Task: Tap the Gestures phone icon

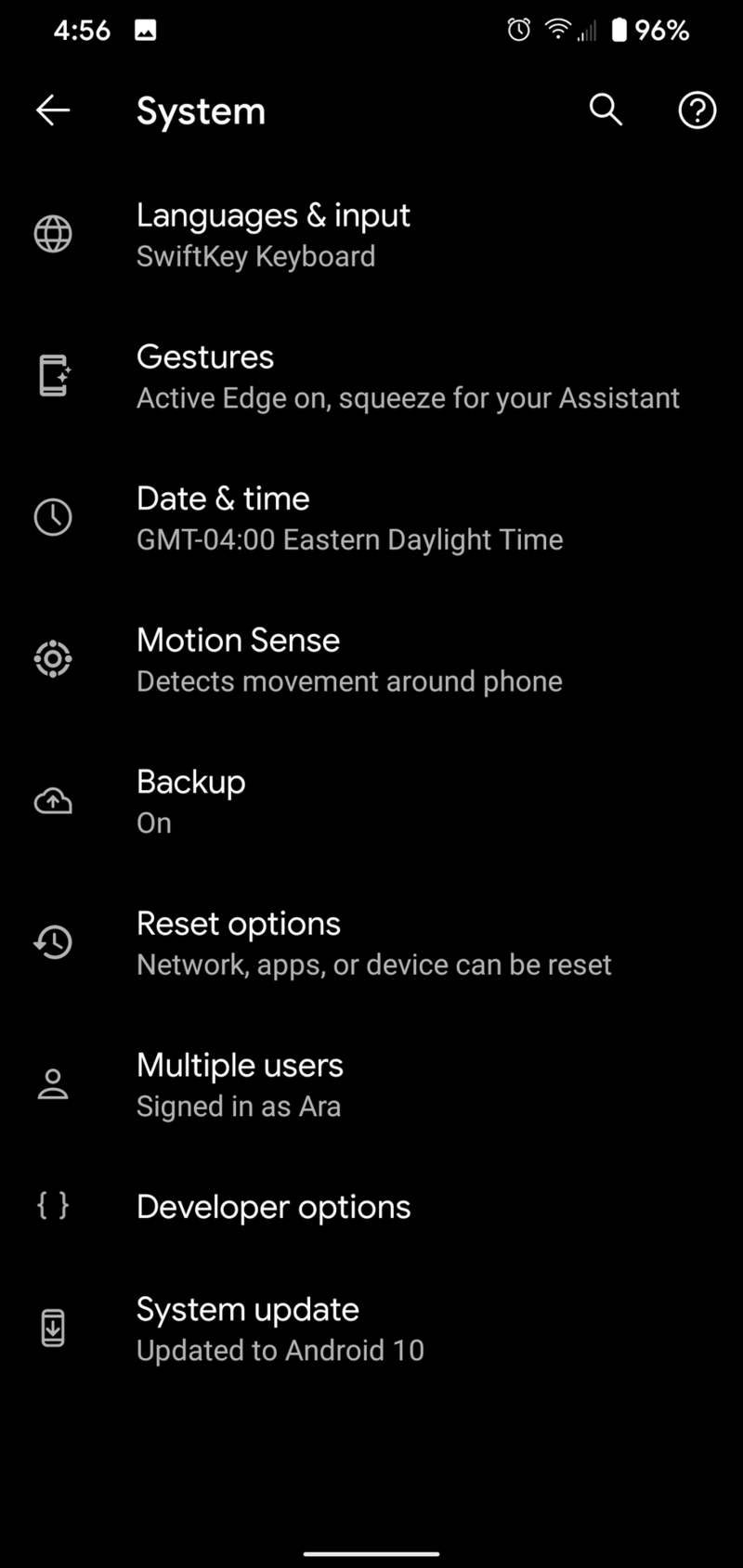Action: [53, 376]
